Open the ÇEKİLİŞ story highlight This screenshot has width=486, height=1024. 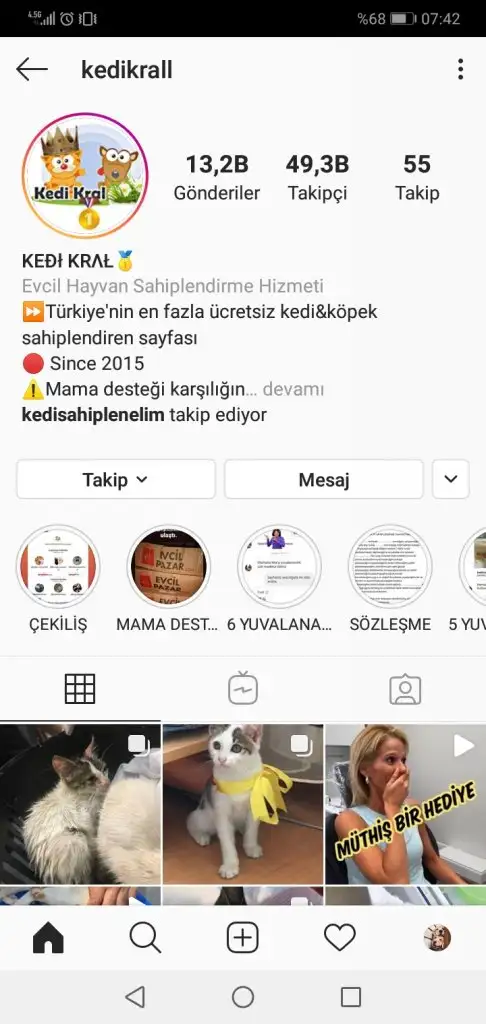tap(58, 566)
